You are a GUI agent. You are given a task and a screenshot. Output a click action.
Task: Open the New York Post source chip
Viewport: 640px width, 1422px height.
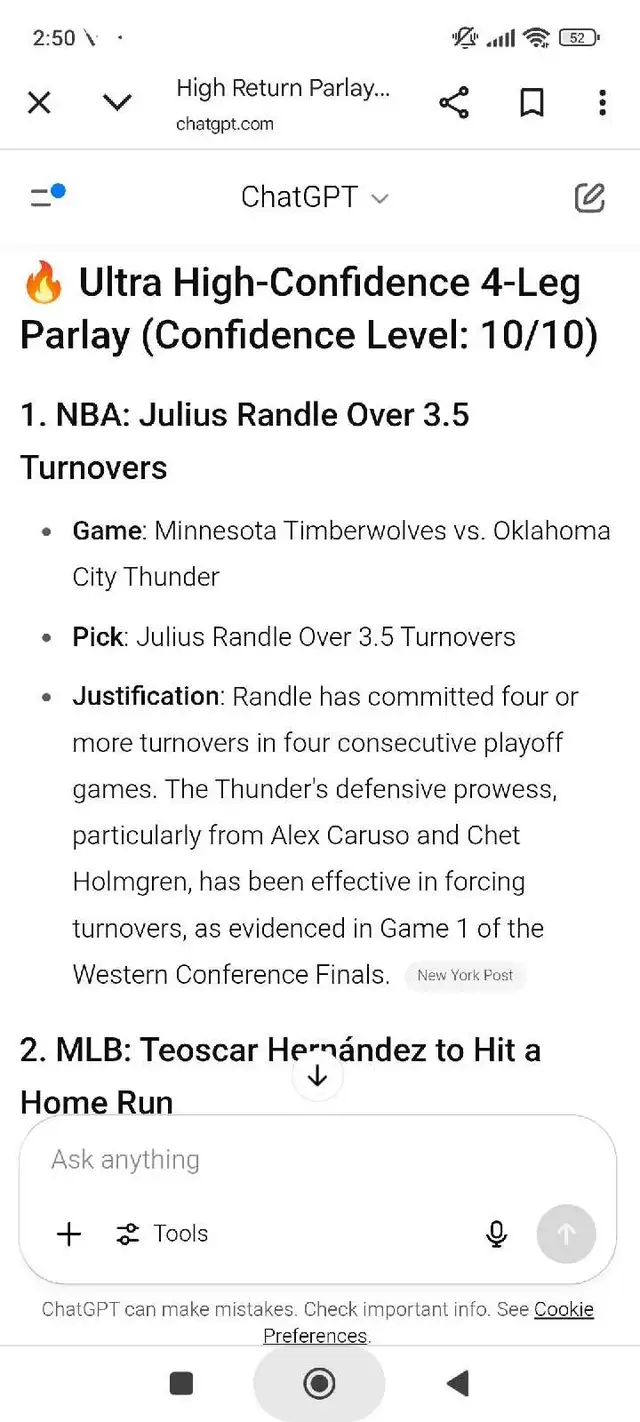465,975
